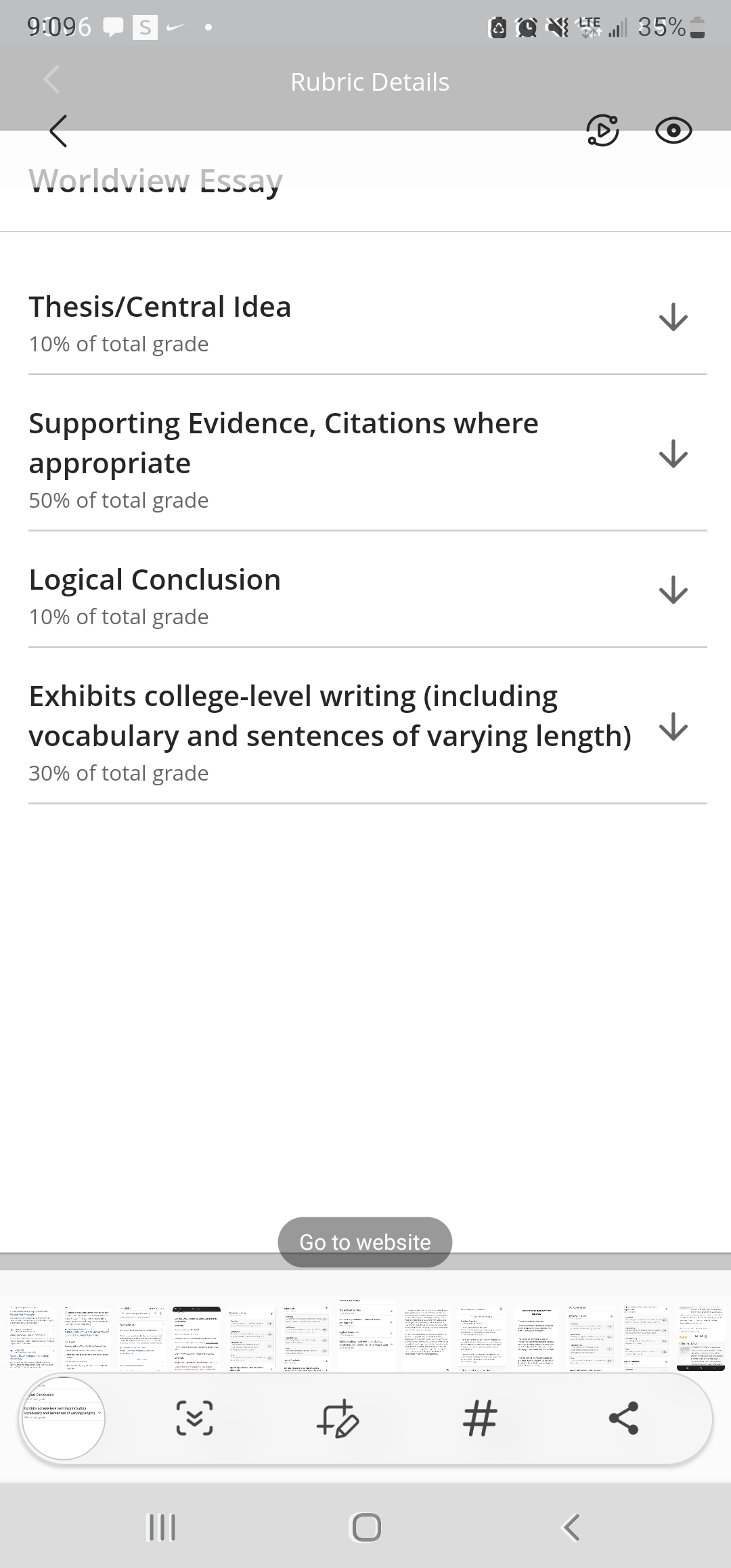Expand Exhibits college-level writing criterion
The width and height of the screenshot is (731, 1568).
[673, 726]
